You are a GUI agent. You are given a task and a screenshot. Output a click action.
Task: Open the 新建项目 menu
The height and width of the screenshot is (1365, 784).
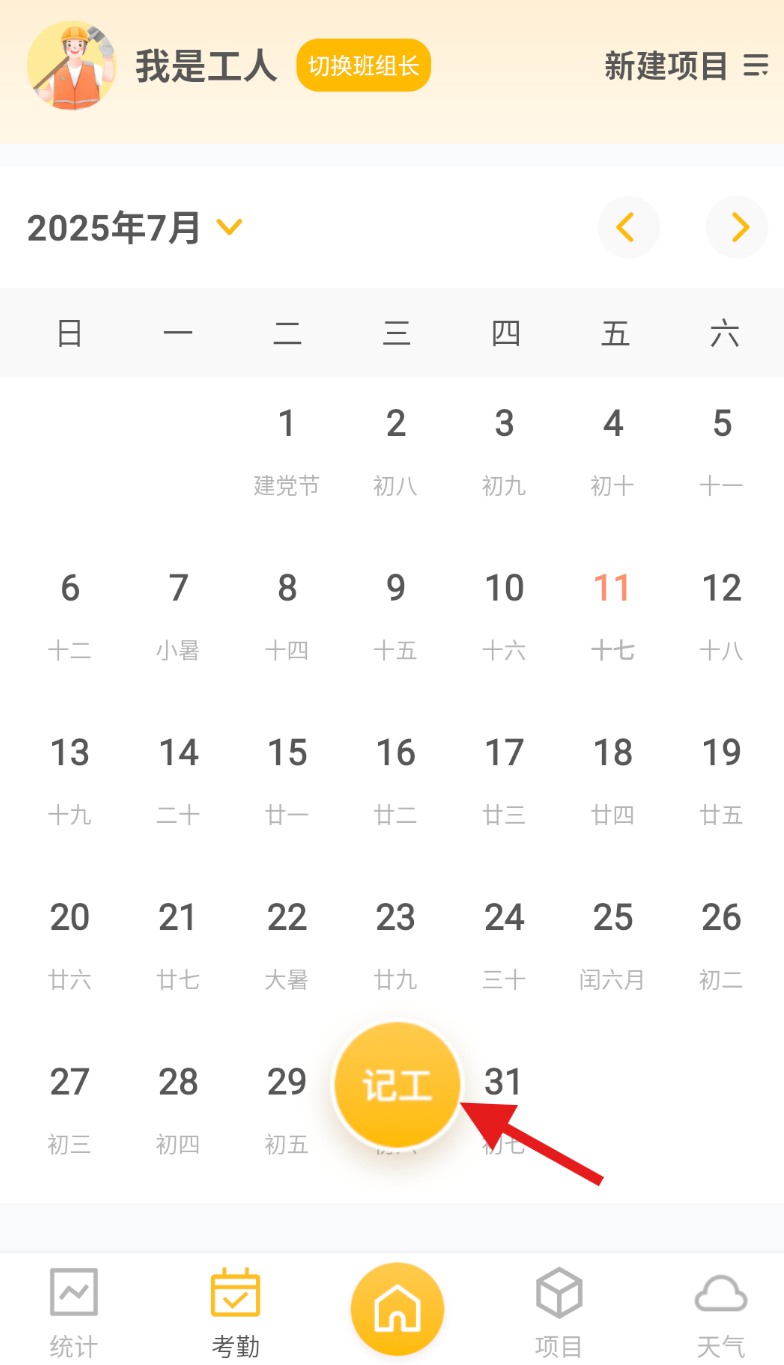(686, 66)
